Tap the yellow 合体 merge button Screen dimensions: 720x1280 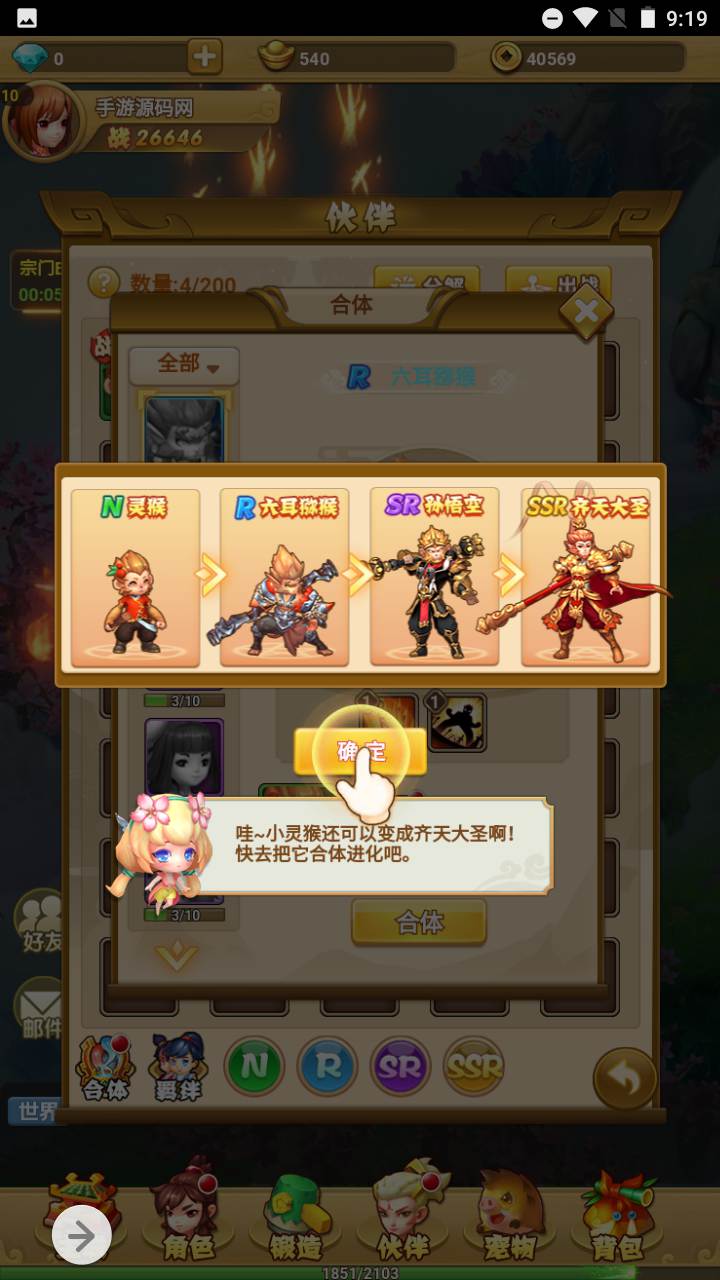pyautogui.click(x=419, y=922)
